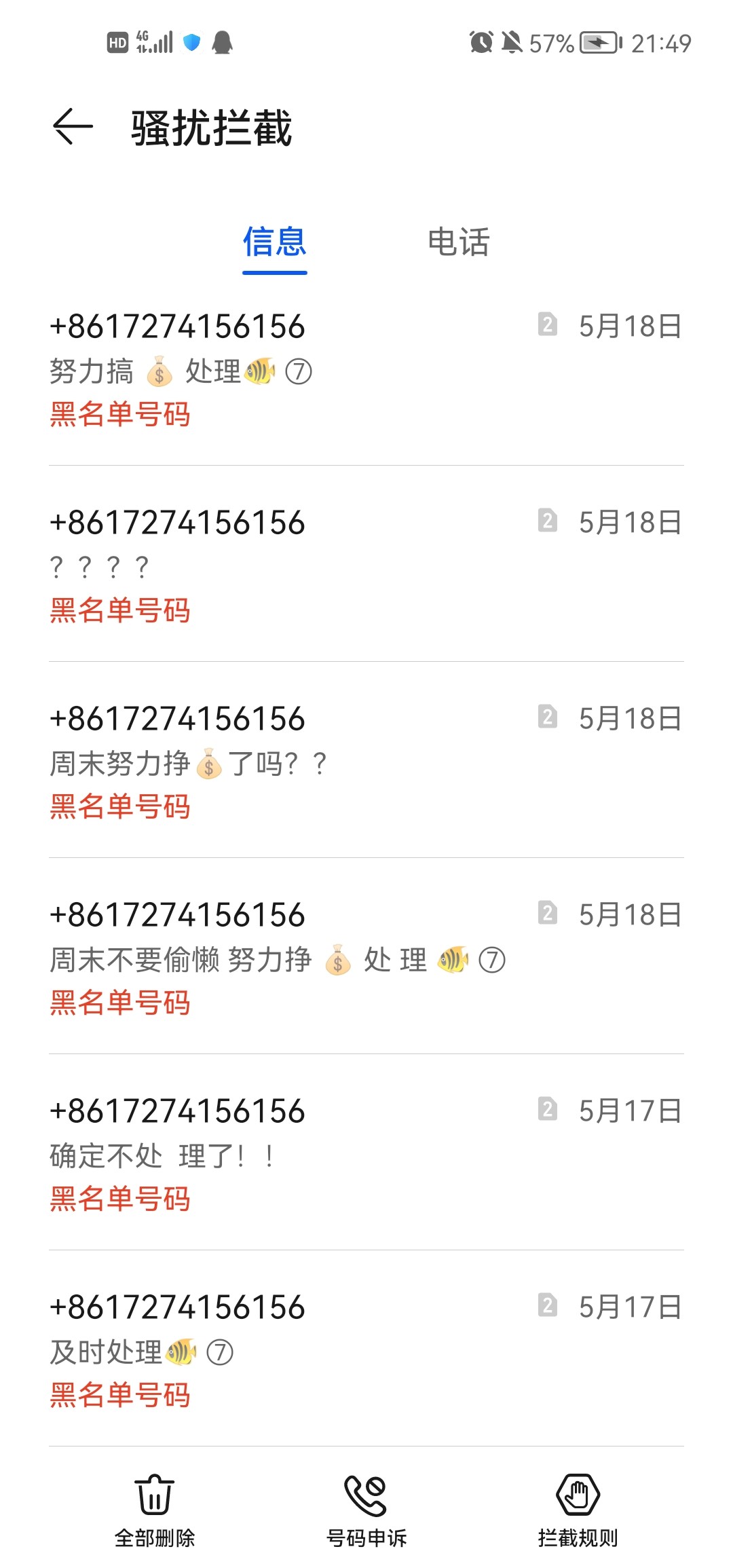Open blocked message 及时处理
This screenshot has width=733, height=1568.
coord(366,1350)
